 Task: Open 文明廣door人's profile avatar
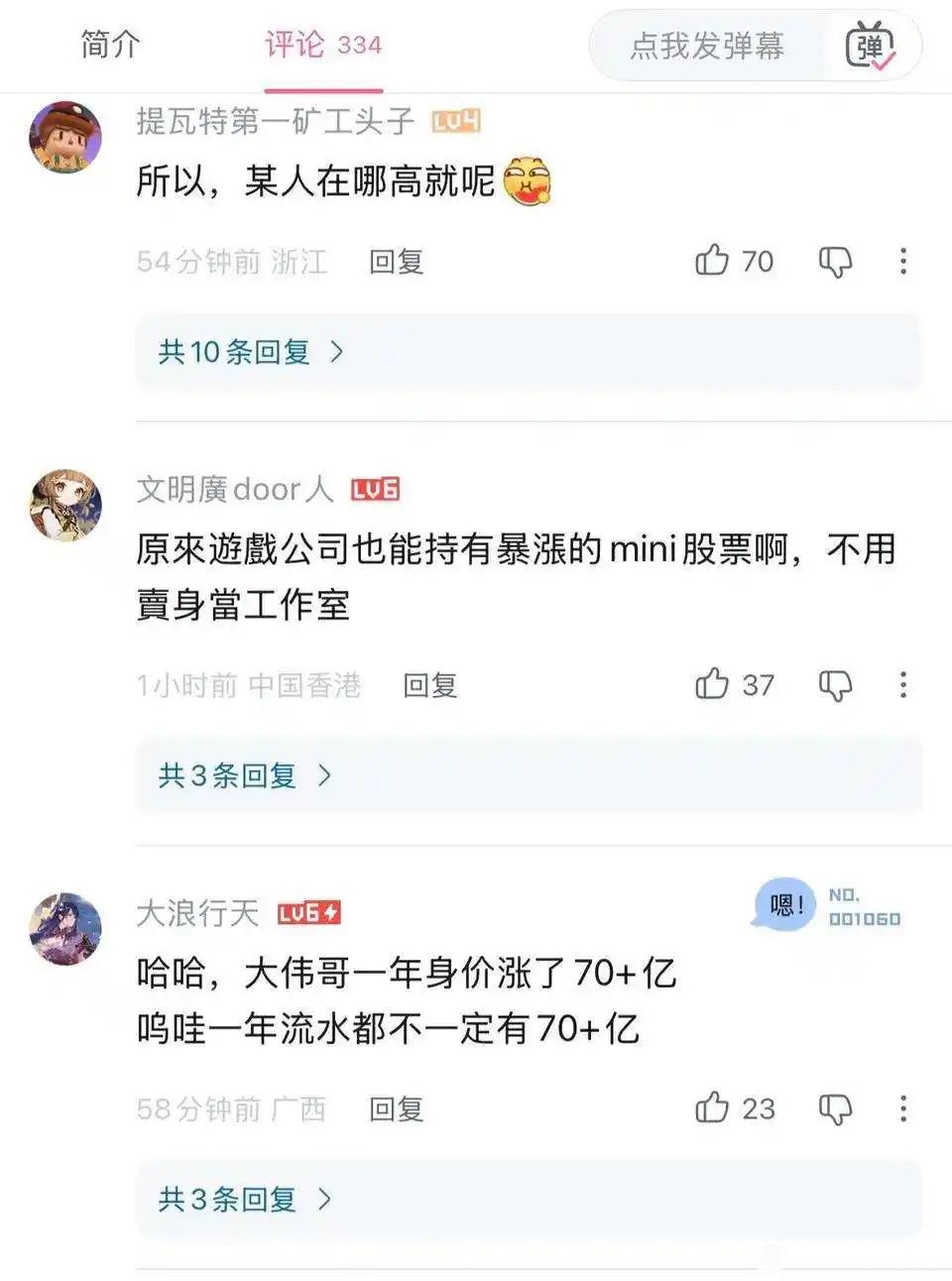click(65, 506)
